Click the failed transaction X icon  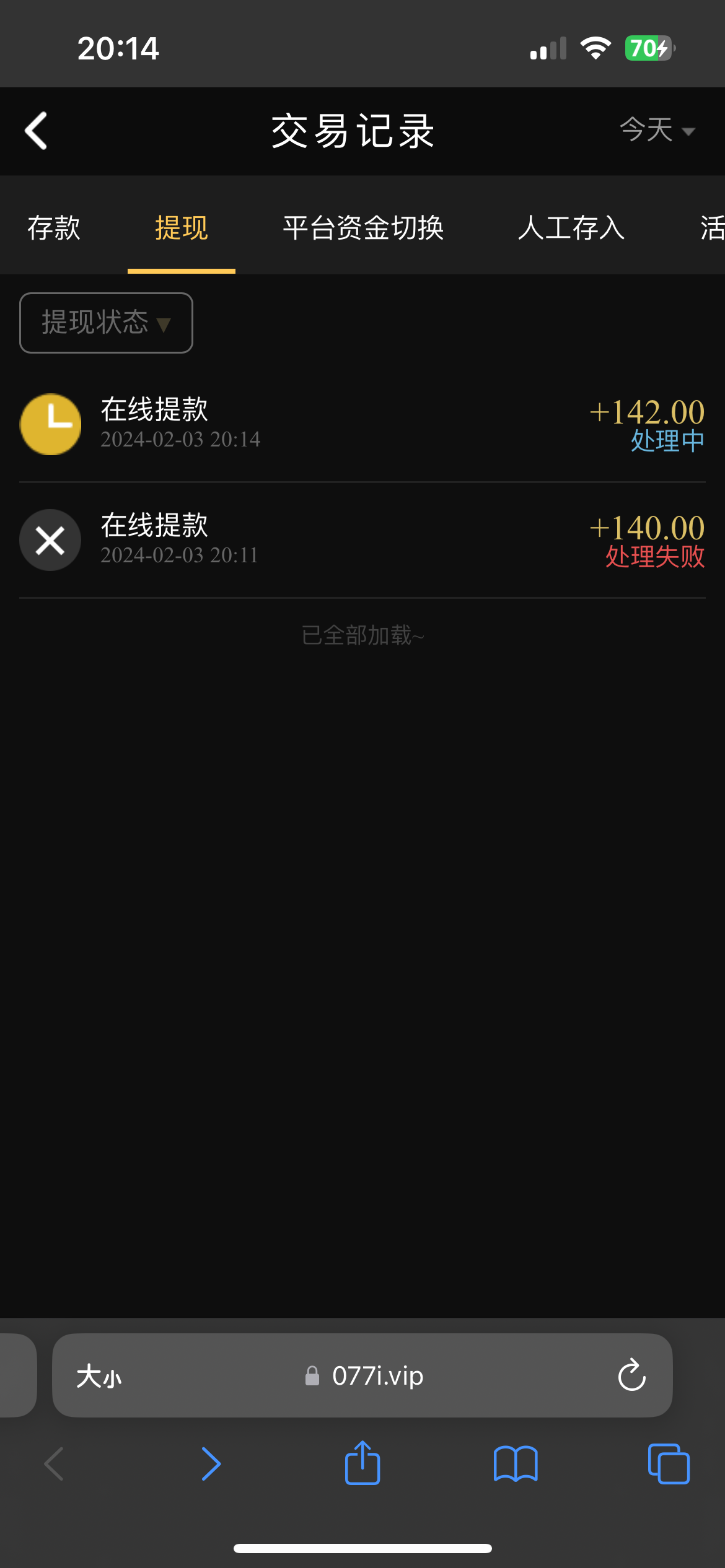(50, 539)
